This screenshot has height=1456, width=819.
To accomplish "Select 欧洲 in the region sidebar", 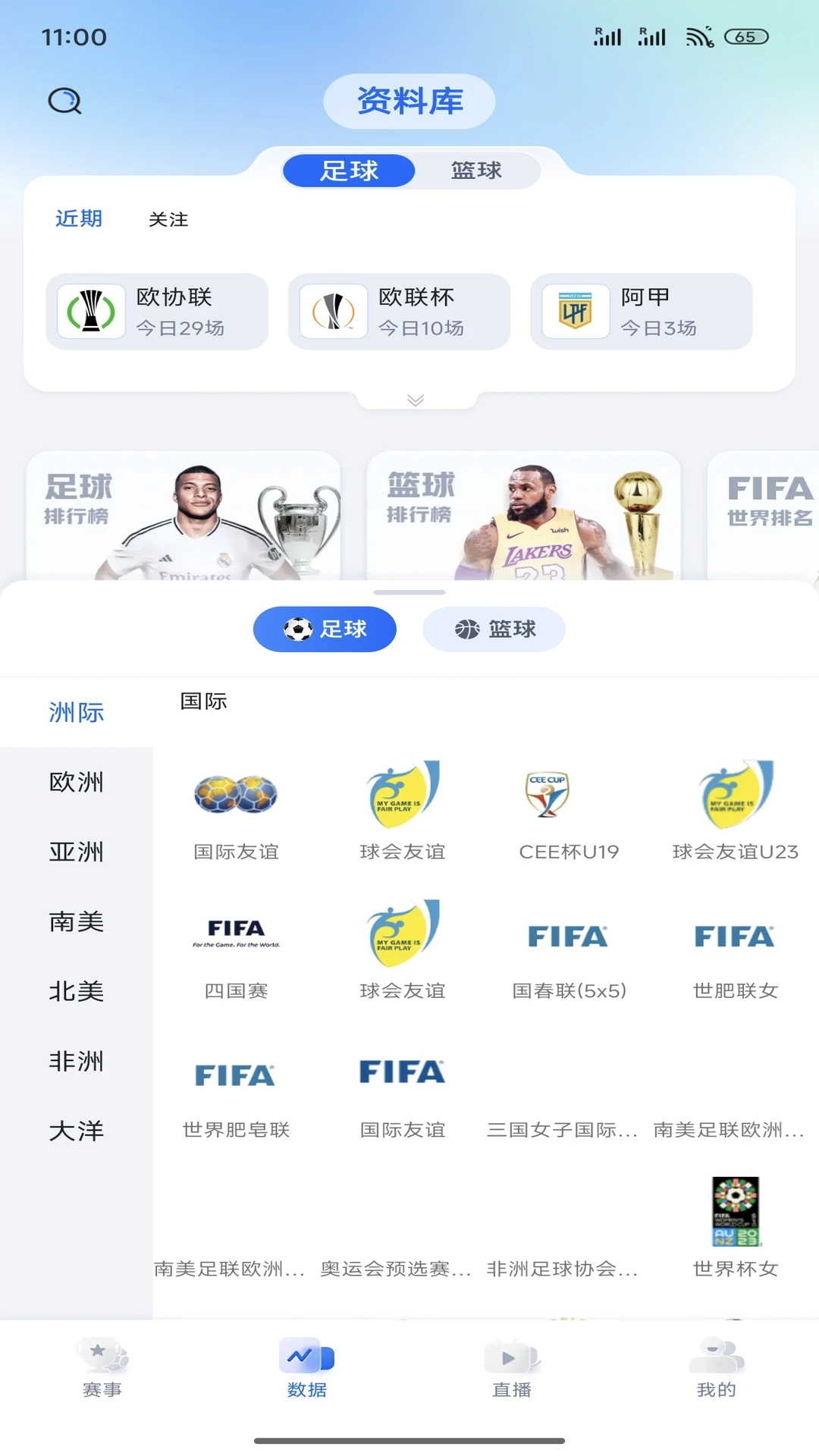I will (x=76, y=783).
